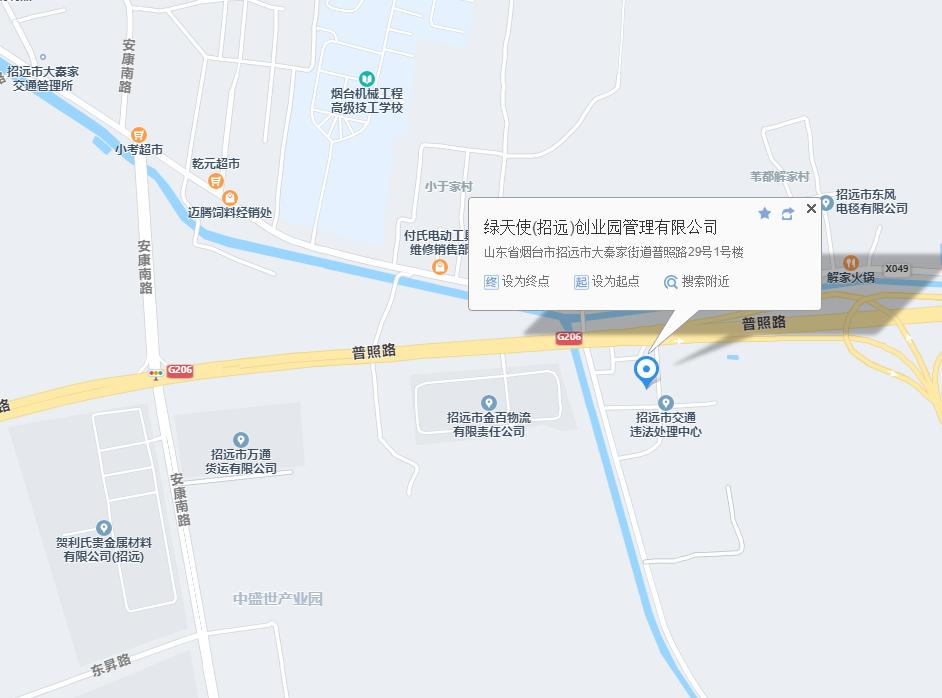
Task: Set as starting point (设为起点)
Action: 607,282
